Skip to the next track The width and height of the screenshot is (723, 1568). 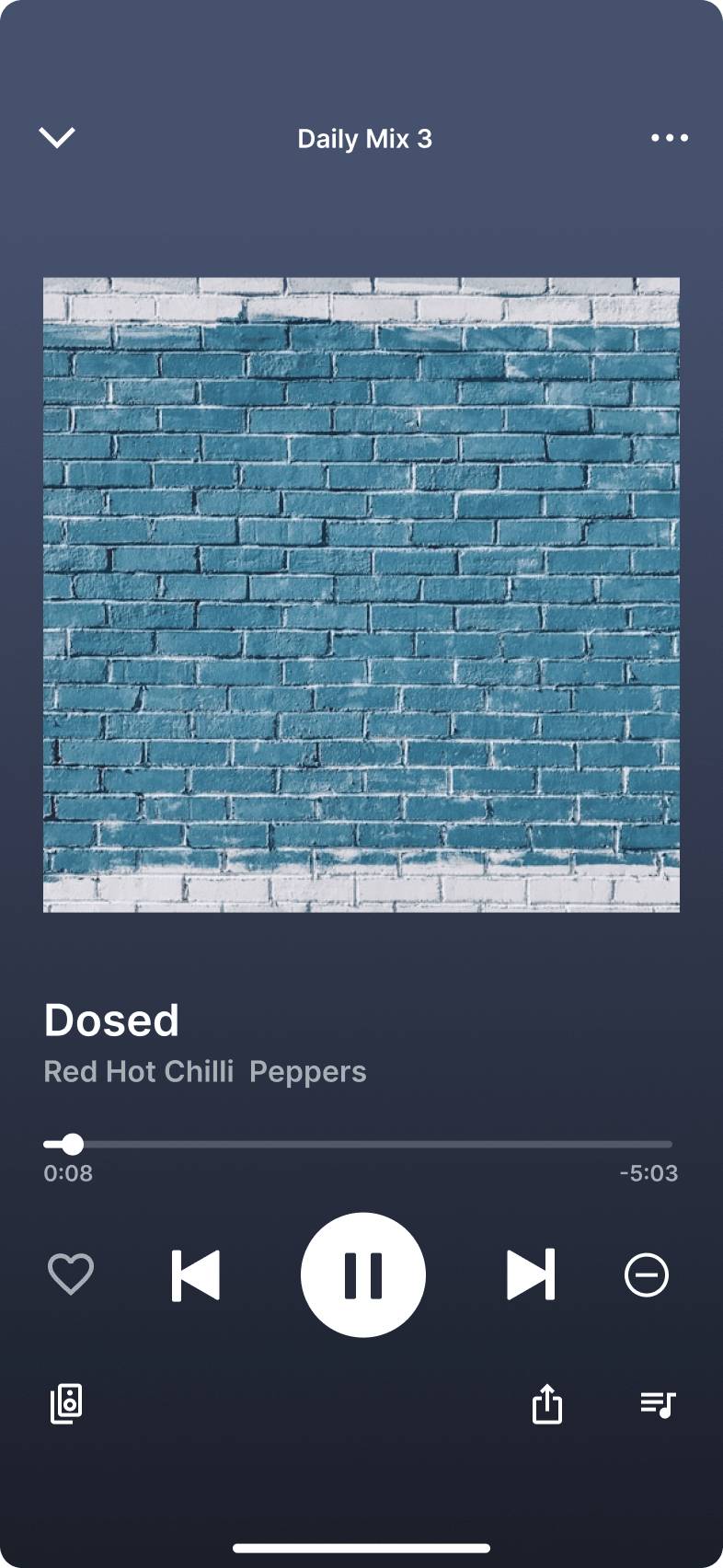click(531, 1274)
